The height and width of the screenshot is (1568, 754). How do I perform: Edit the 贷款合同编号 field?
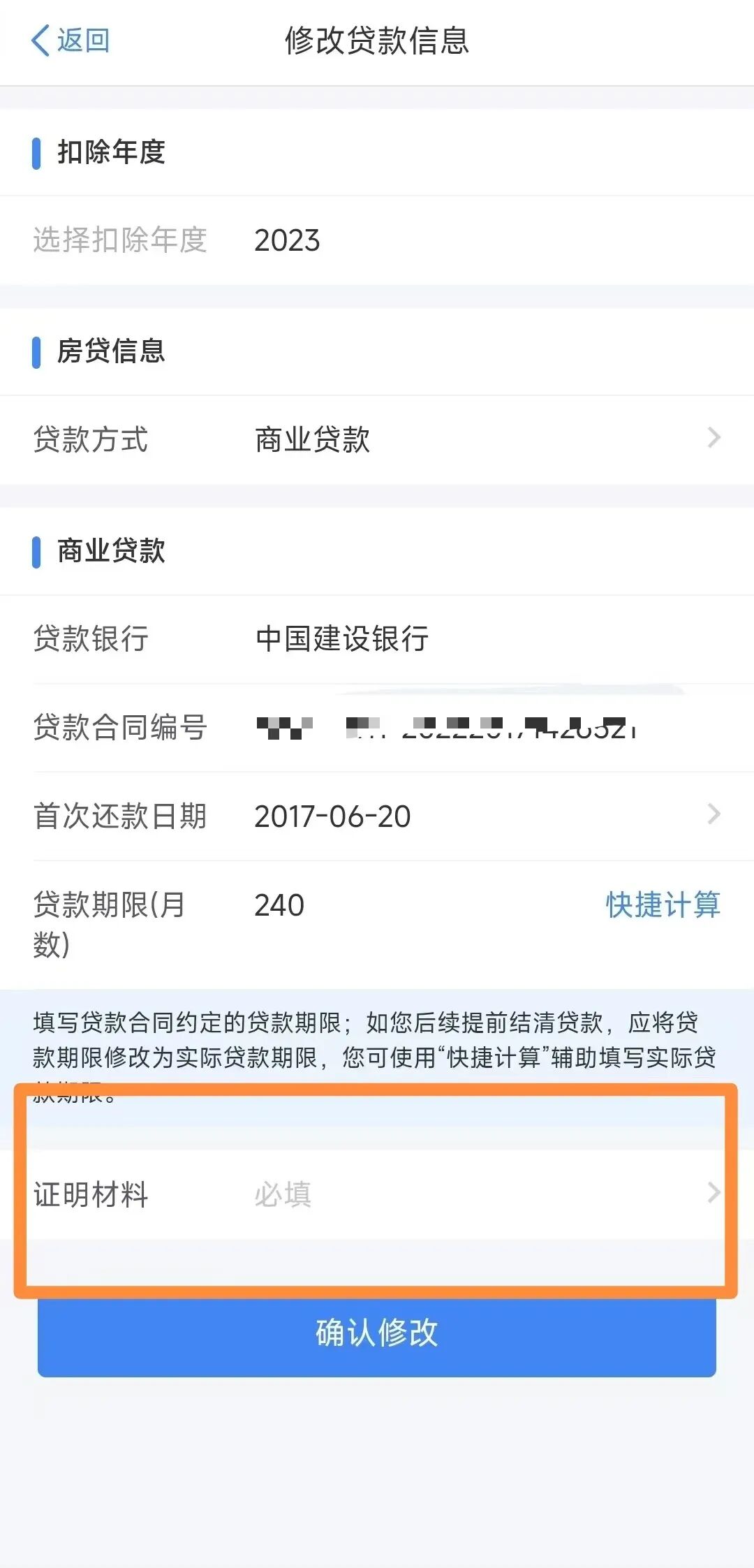(447, 728)
